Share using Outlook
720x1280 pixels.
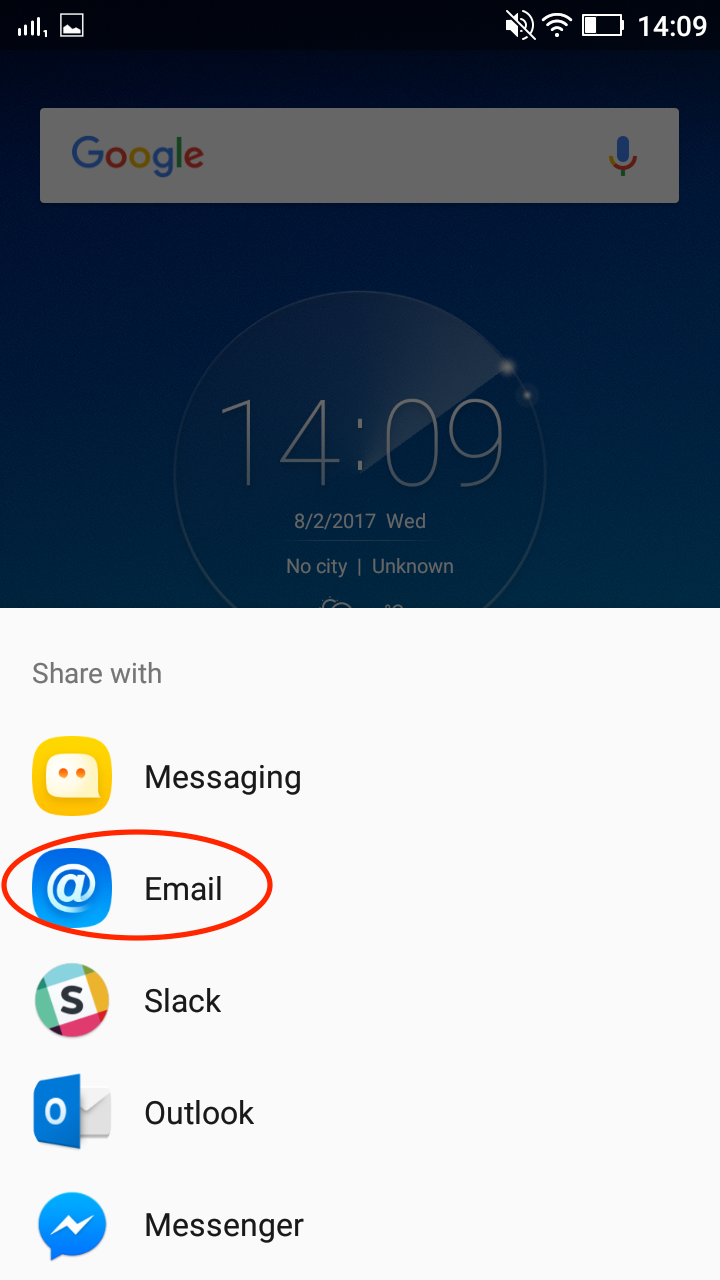pyautogui.click(x=199, y=1113)
